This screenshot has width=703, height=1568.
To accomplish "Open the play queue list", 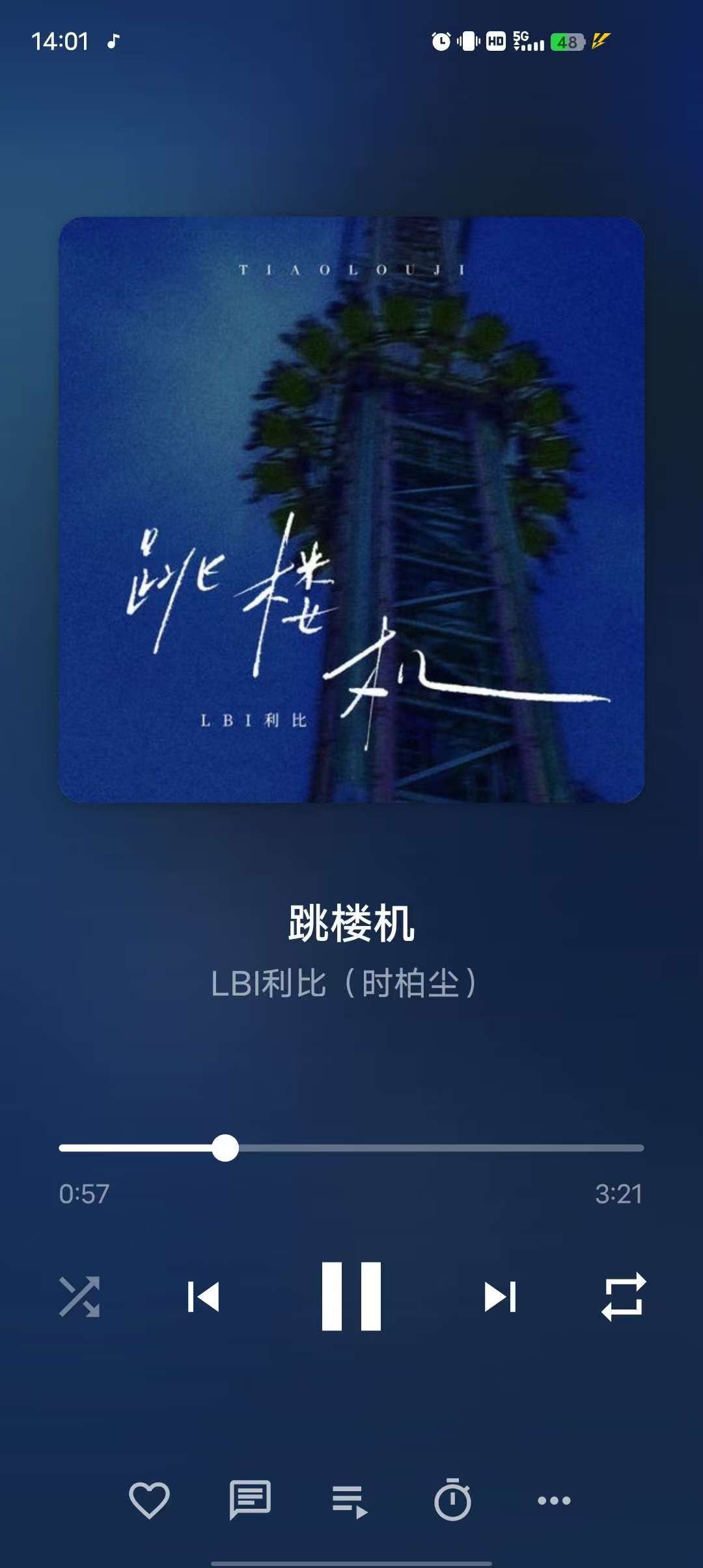I will [350, 1500].
